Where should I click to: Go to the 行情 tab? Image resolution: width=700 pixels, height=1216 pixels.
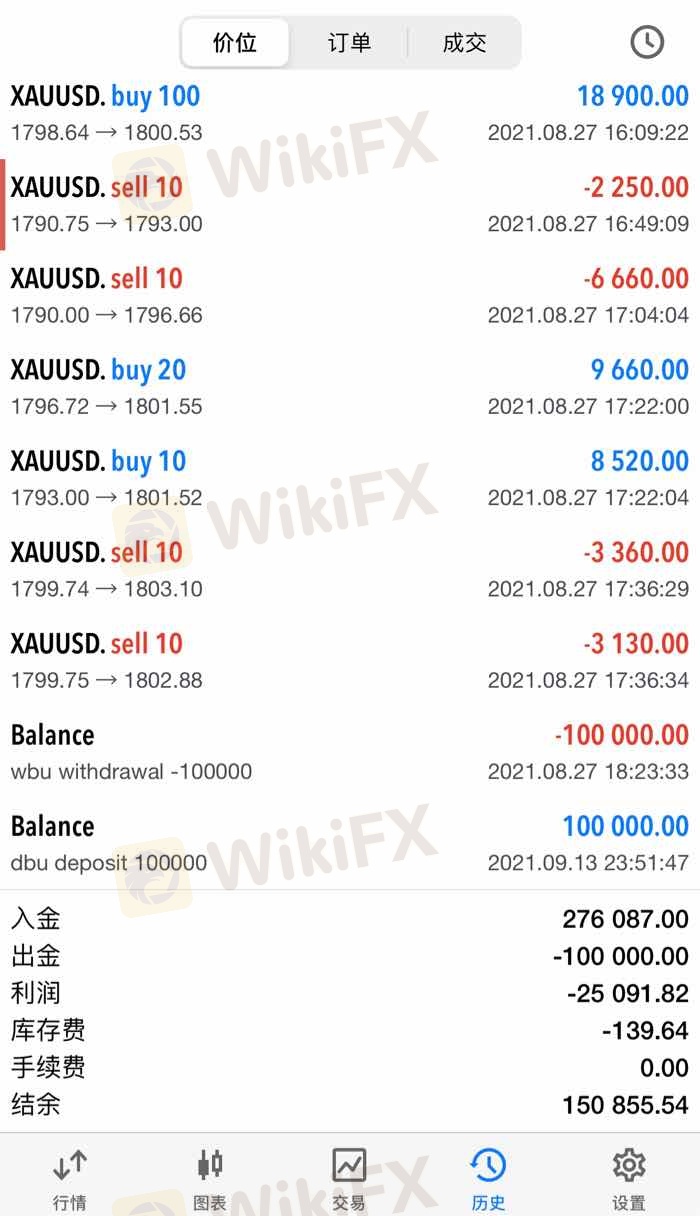(x=69, y=1178)
